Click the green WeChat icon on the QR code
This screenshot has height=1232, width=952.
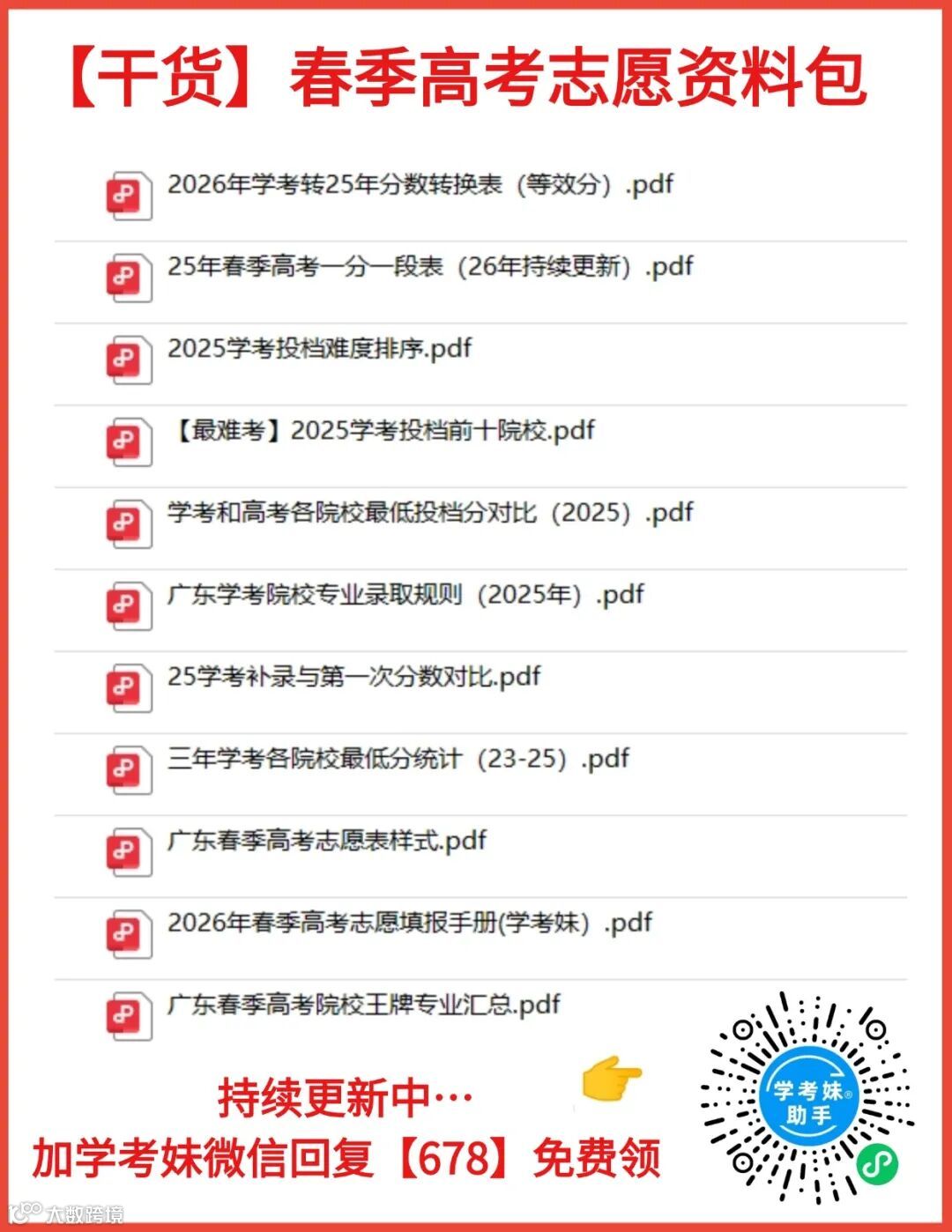click(879, 1161)
